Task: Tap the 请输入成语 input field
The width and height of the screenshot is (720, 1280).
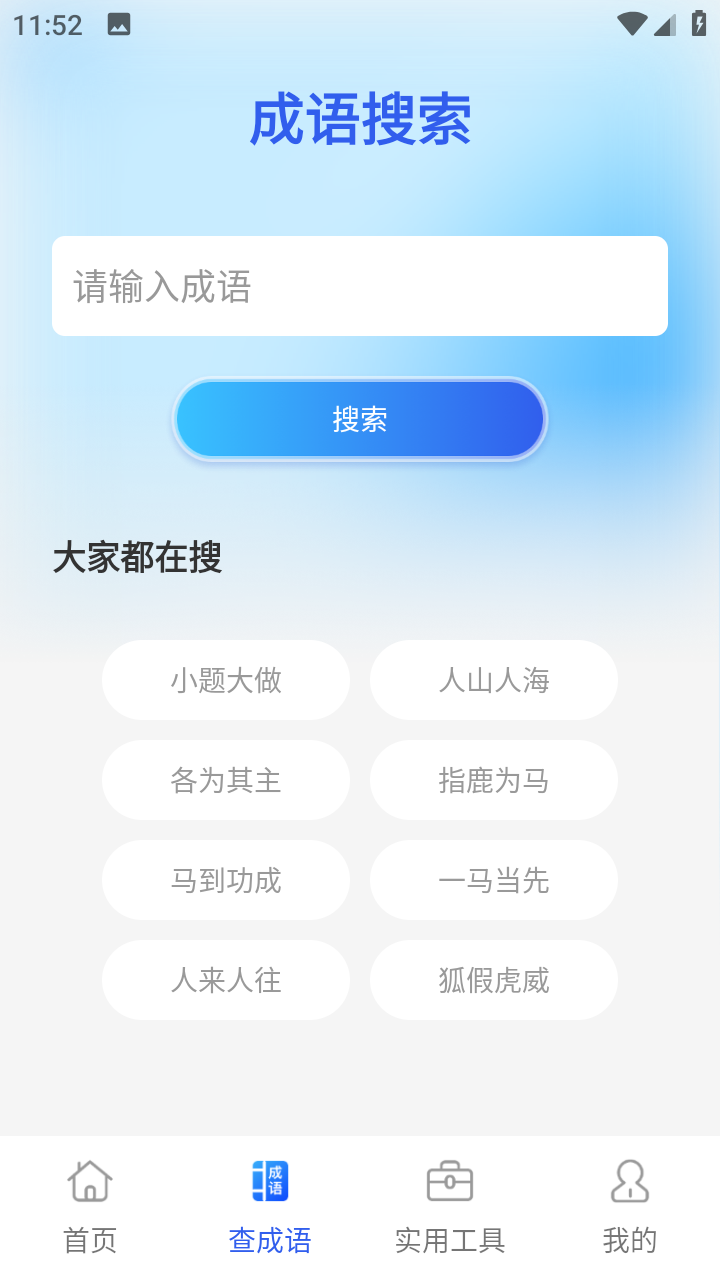Action: point(360,286)
